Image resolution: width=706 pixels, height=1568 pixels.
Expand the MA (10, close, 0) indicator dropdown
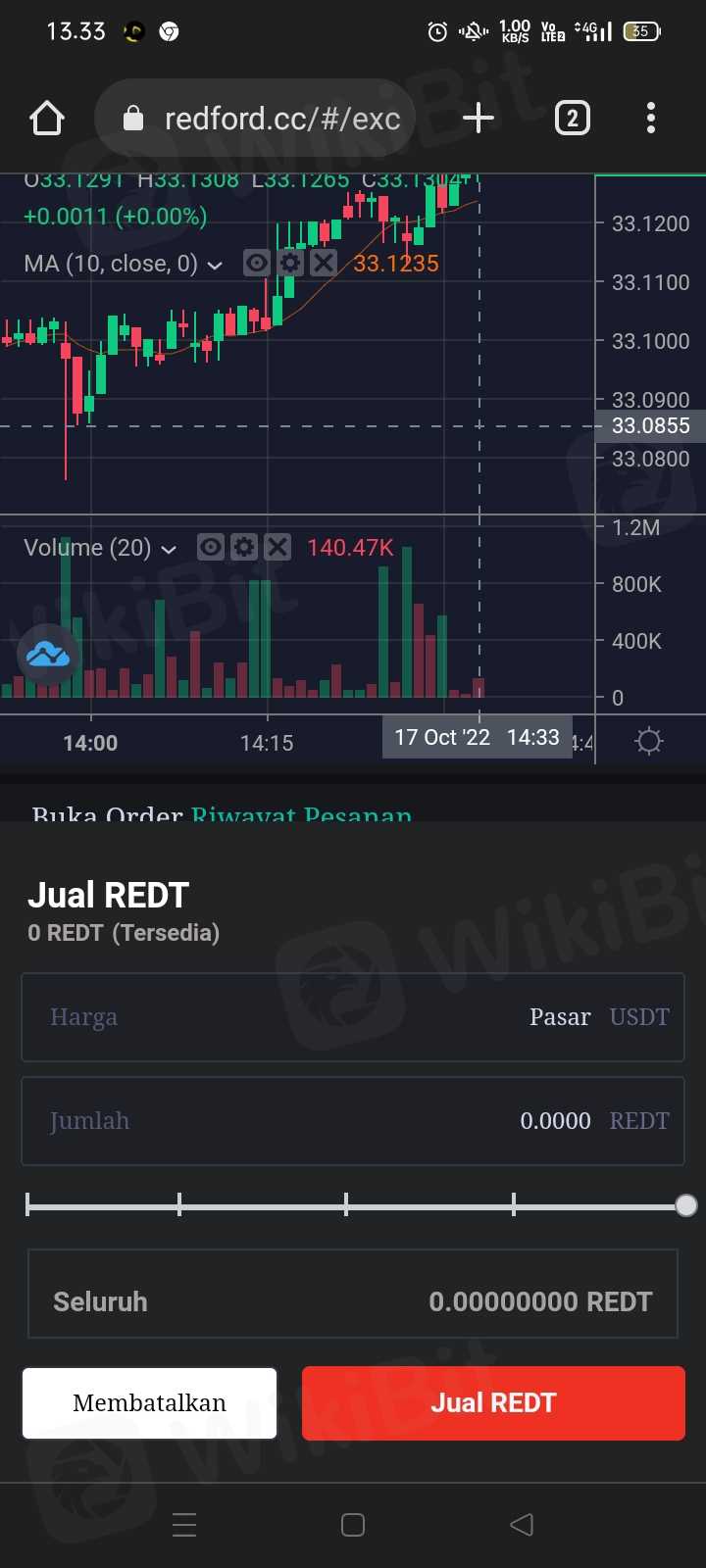216,265
